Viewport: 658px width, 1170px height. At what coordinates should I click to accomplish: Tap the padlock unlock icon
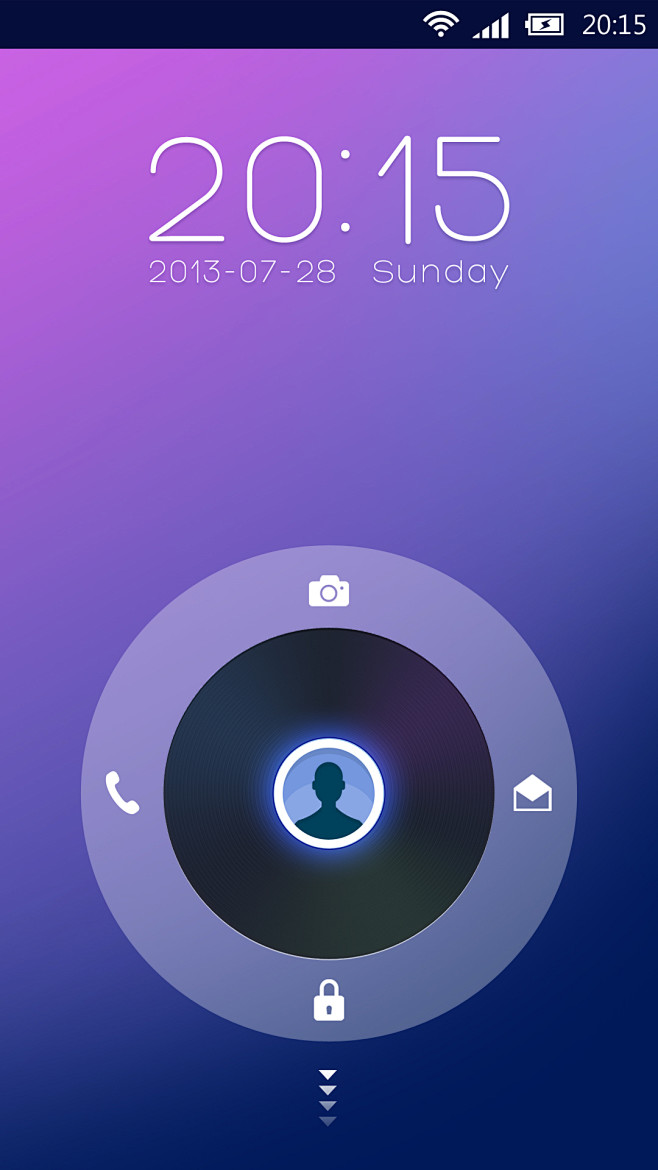point(329,1000)
